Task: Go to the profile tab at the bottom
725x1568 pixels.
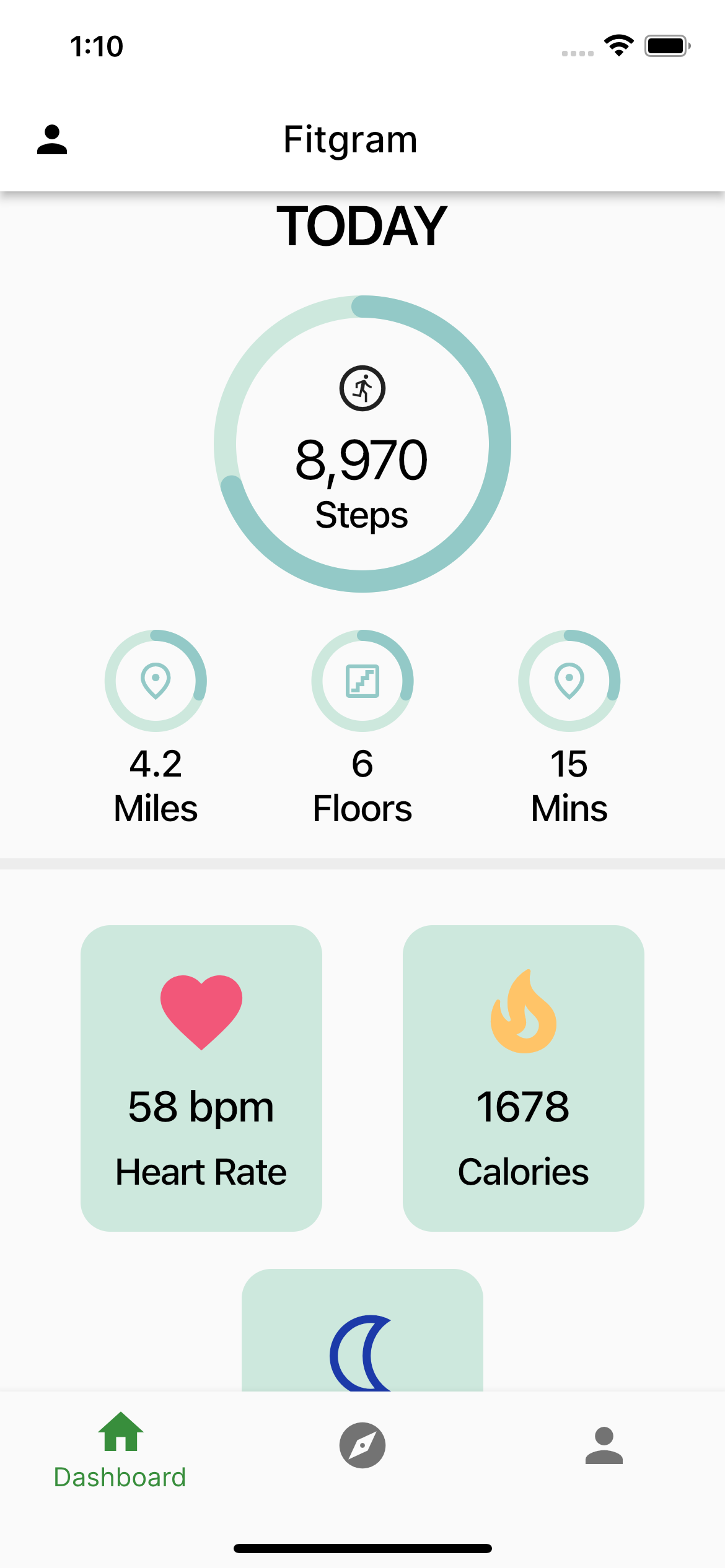Action: [x=604, y=1445]
